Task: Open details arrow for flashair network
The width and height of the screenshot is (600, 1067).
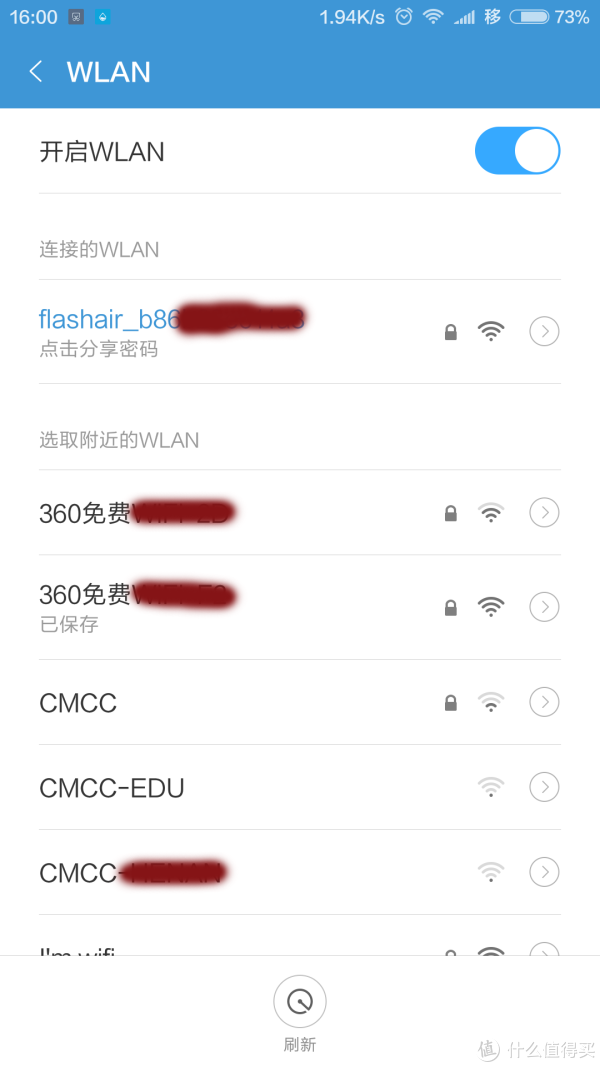Action: tap(544, 331)
